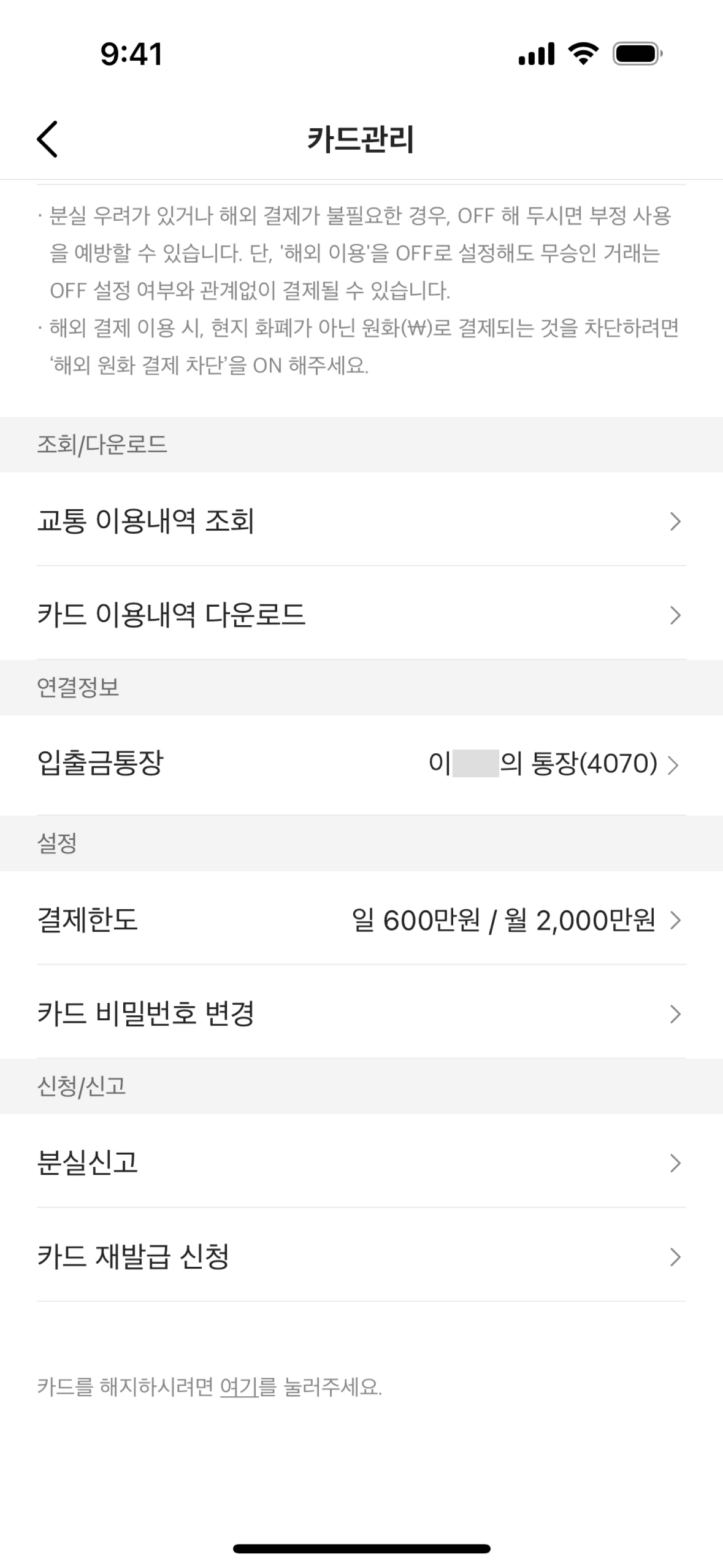Open 분실신고 to report lost card

point(361,1163)
